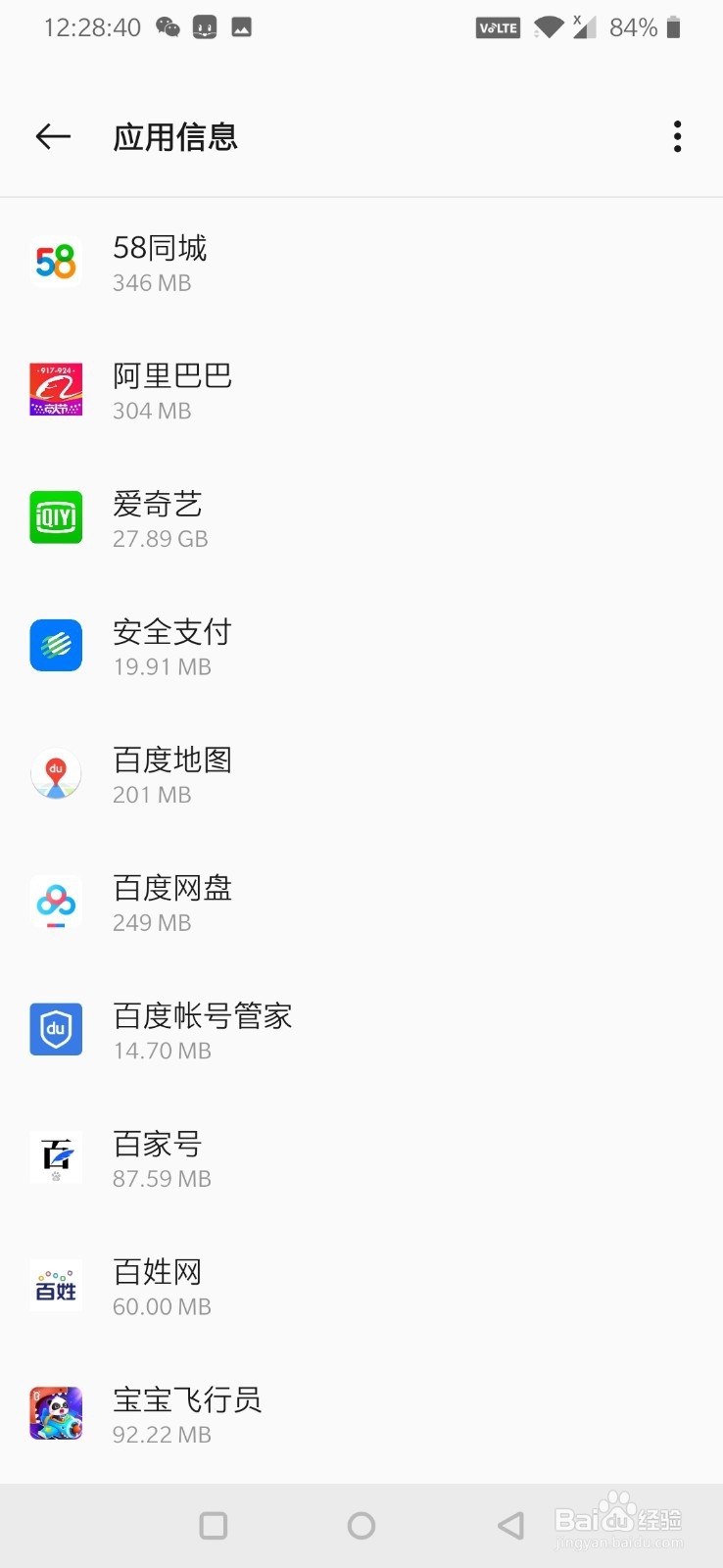Select the VoLTE indicator in the status bar
Screen dimensions: 723x1568
pos(497,27)
